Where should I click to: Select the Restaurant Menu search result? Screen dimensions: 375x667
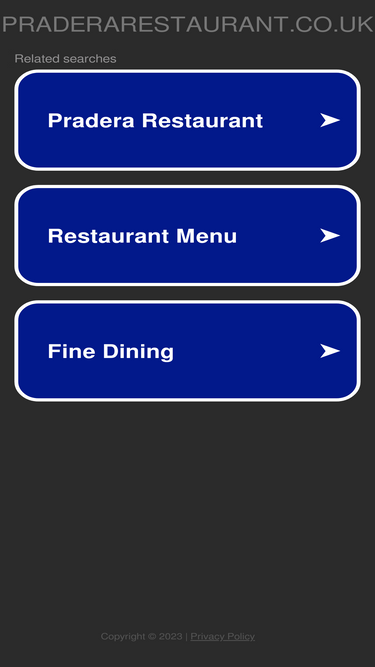[x=188, y=236]
